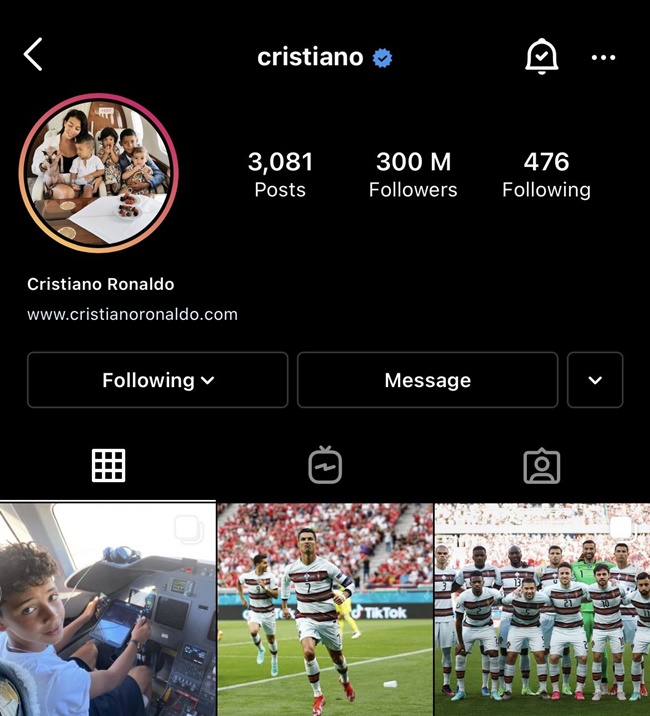The height and width of the screenshot is (716, 650).
Task: Expand suggested accounts with the chevron button
Action: (x=595, y=380)
